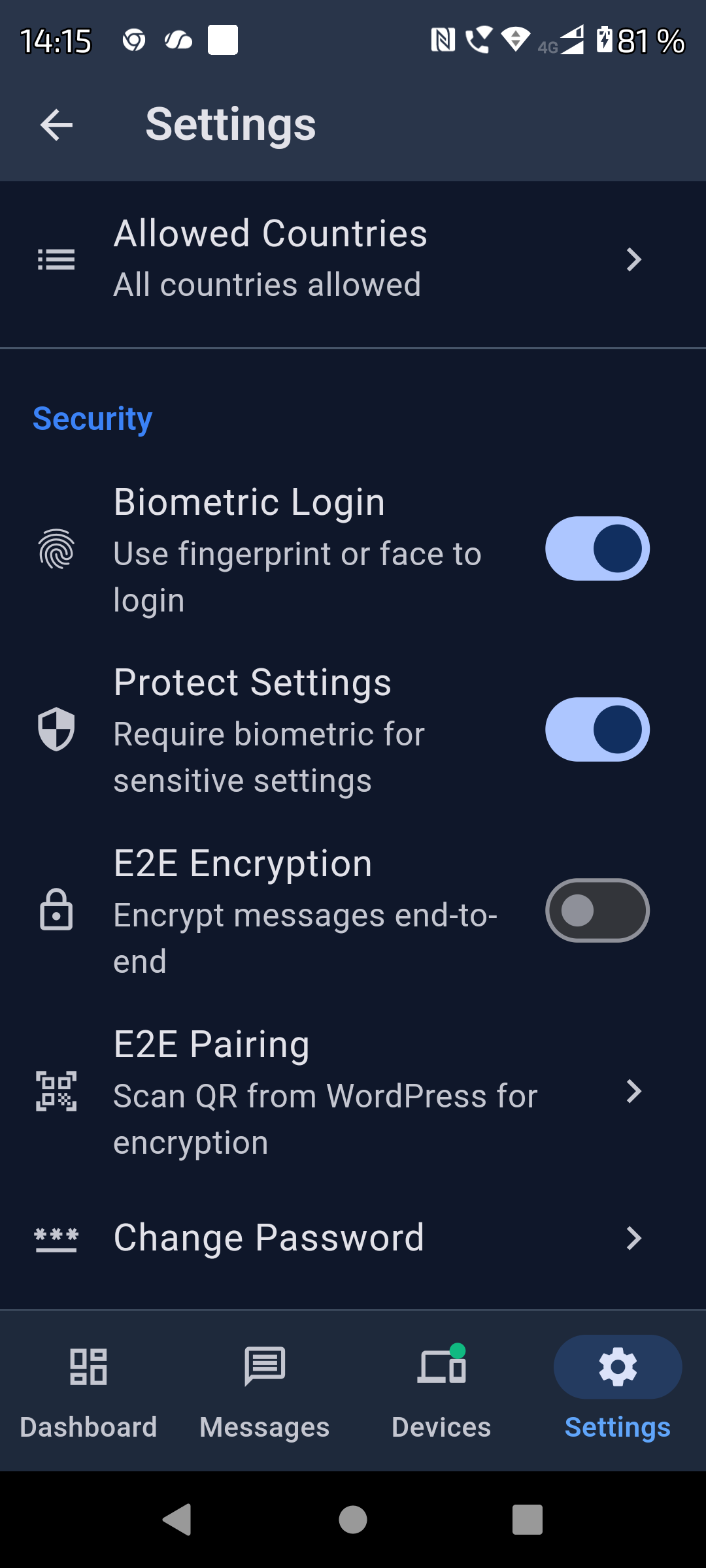Turn off Protect Settings
This screenshot has width=706, height=1568.
597,730
